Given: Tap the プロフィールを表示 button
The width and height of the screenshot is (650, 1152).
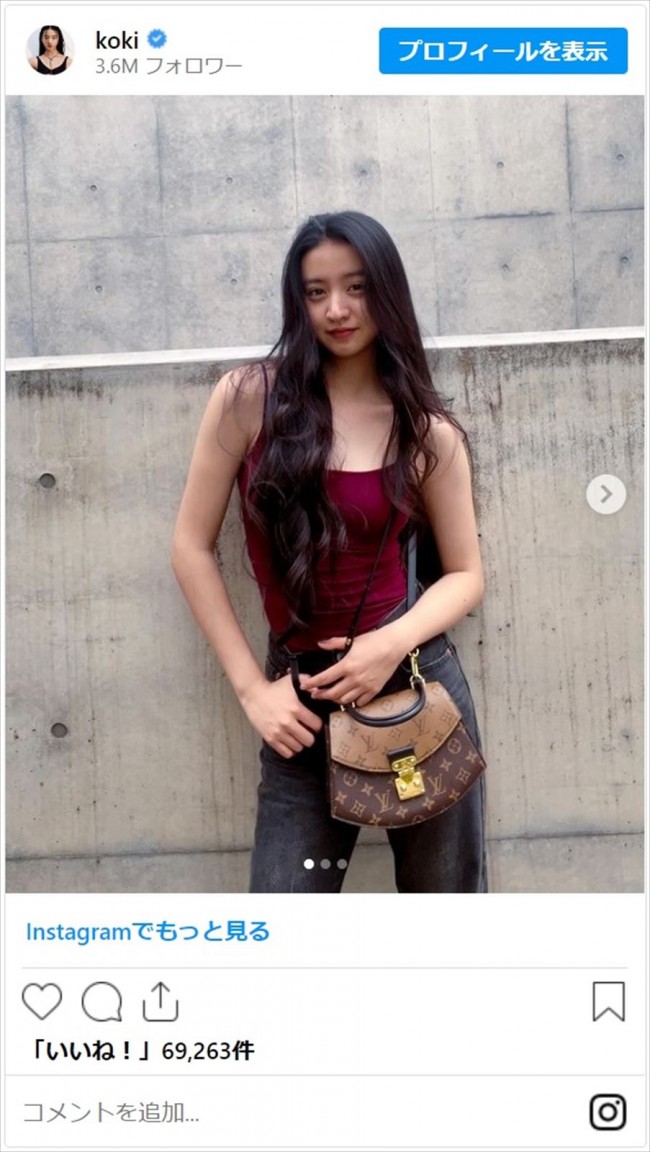Looking at the screenshot, I should 503,51.
